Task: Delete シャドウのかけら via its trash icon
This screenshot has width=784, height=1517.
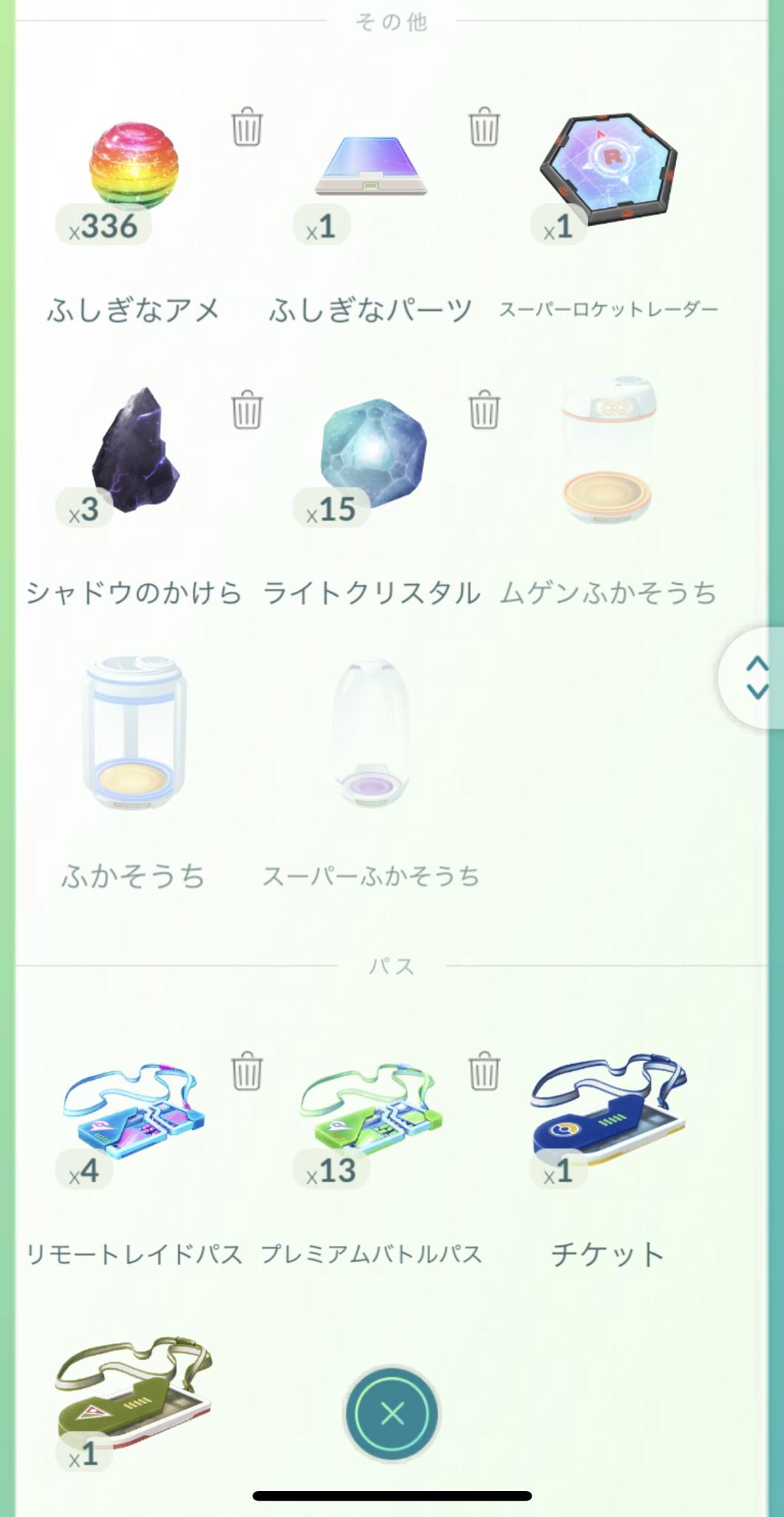Action: click(247, 410)
